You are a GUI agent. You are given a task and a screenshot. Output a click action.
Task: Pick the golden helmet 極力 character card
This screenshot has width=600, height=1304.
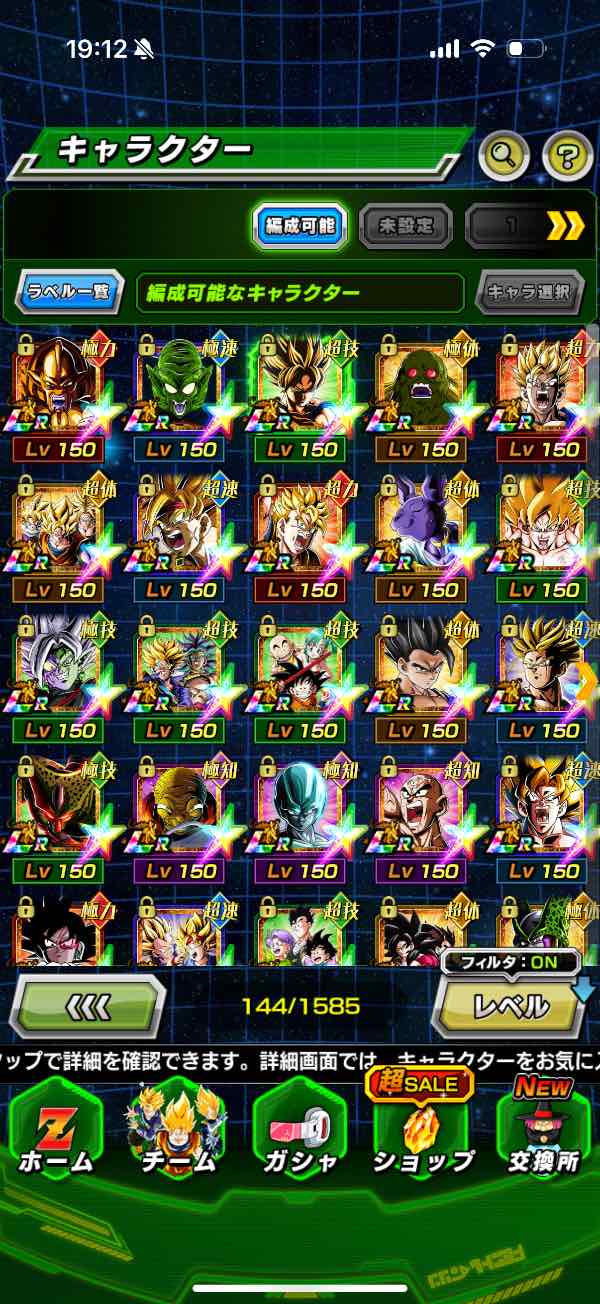coord(58,385)
